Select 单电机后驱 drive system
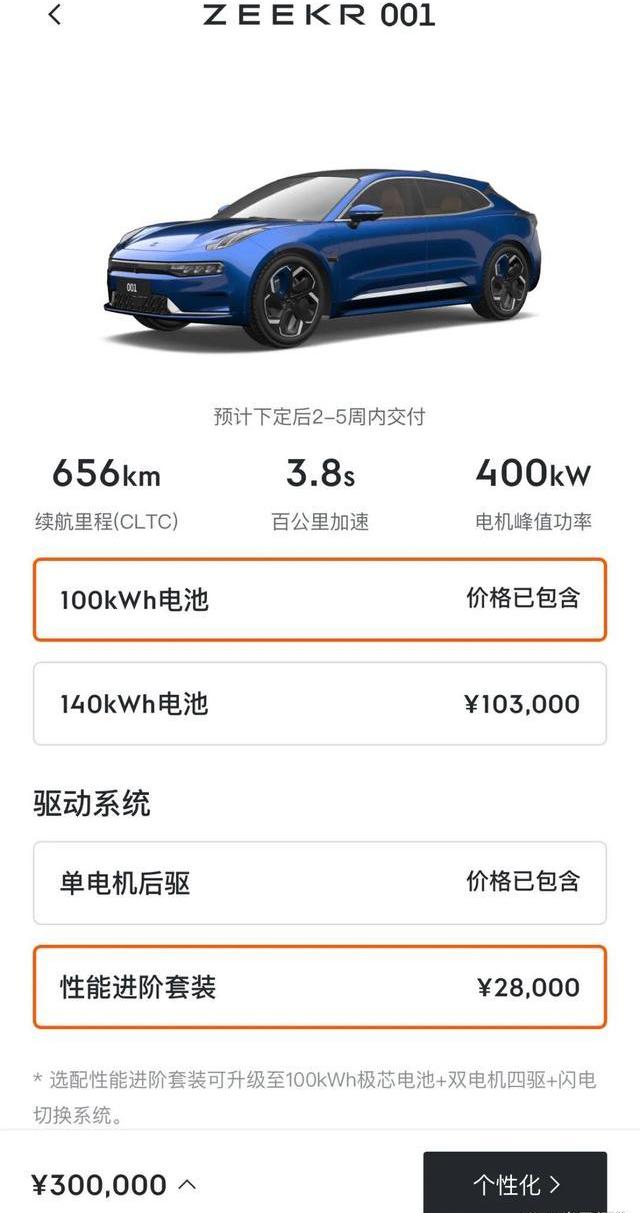This screenshot has height=1213, width=640. click(319, 883)
